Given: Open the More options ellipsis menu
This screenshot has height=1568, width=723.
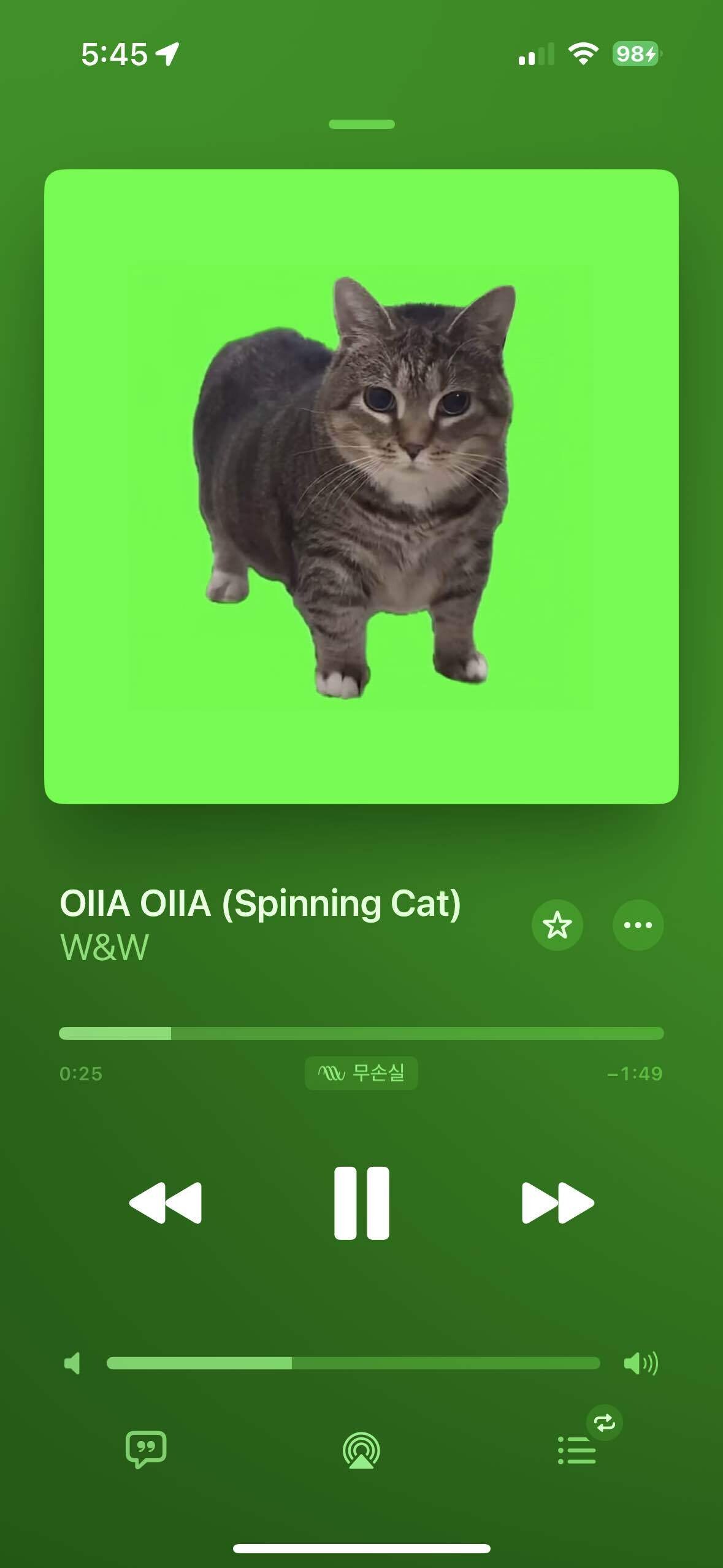Looking at the screenshot, I should (638, 926).
